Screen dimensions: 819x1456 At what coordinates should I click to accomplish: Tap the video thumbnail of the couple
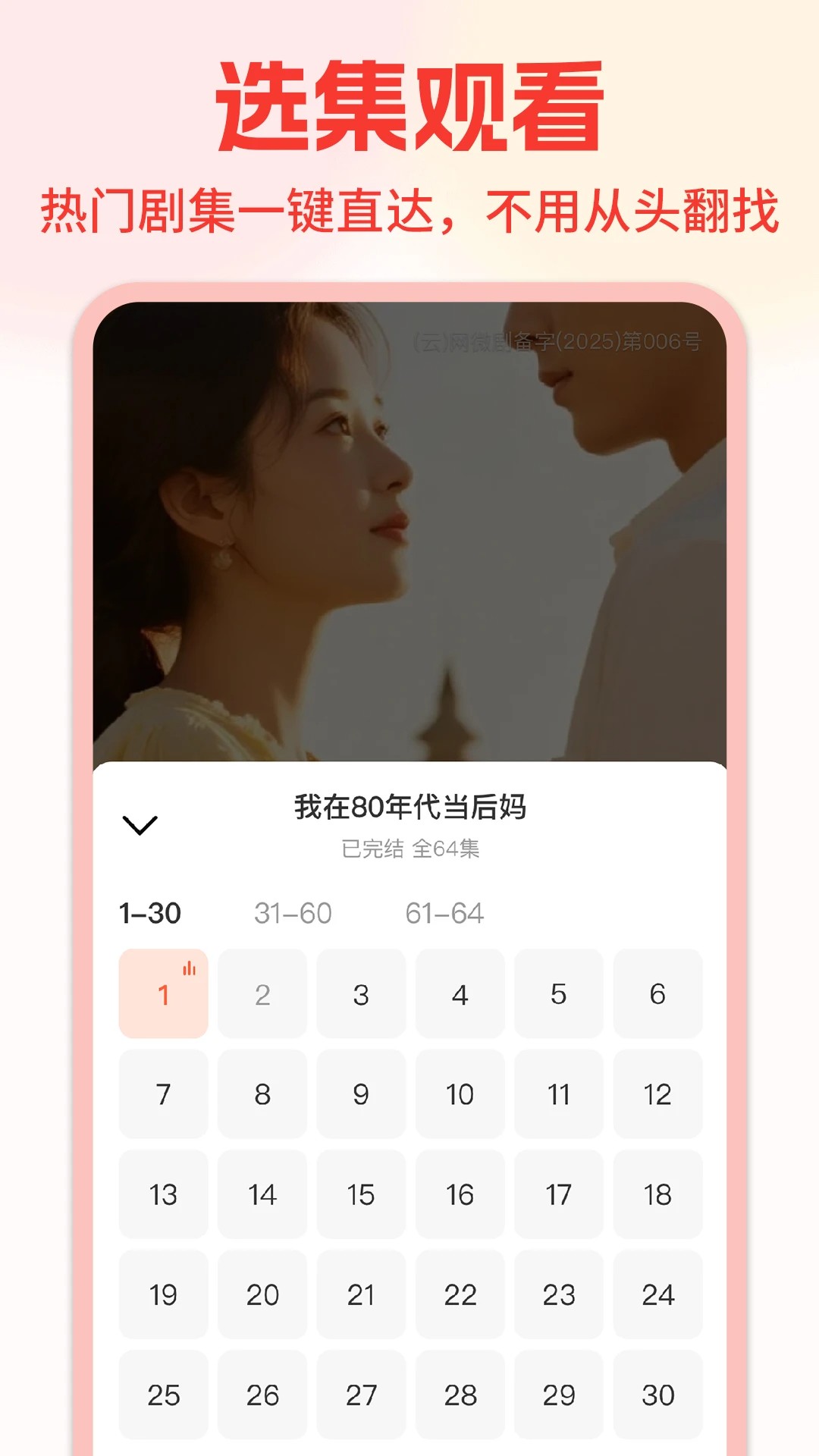coord(409,531)
